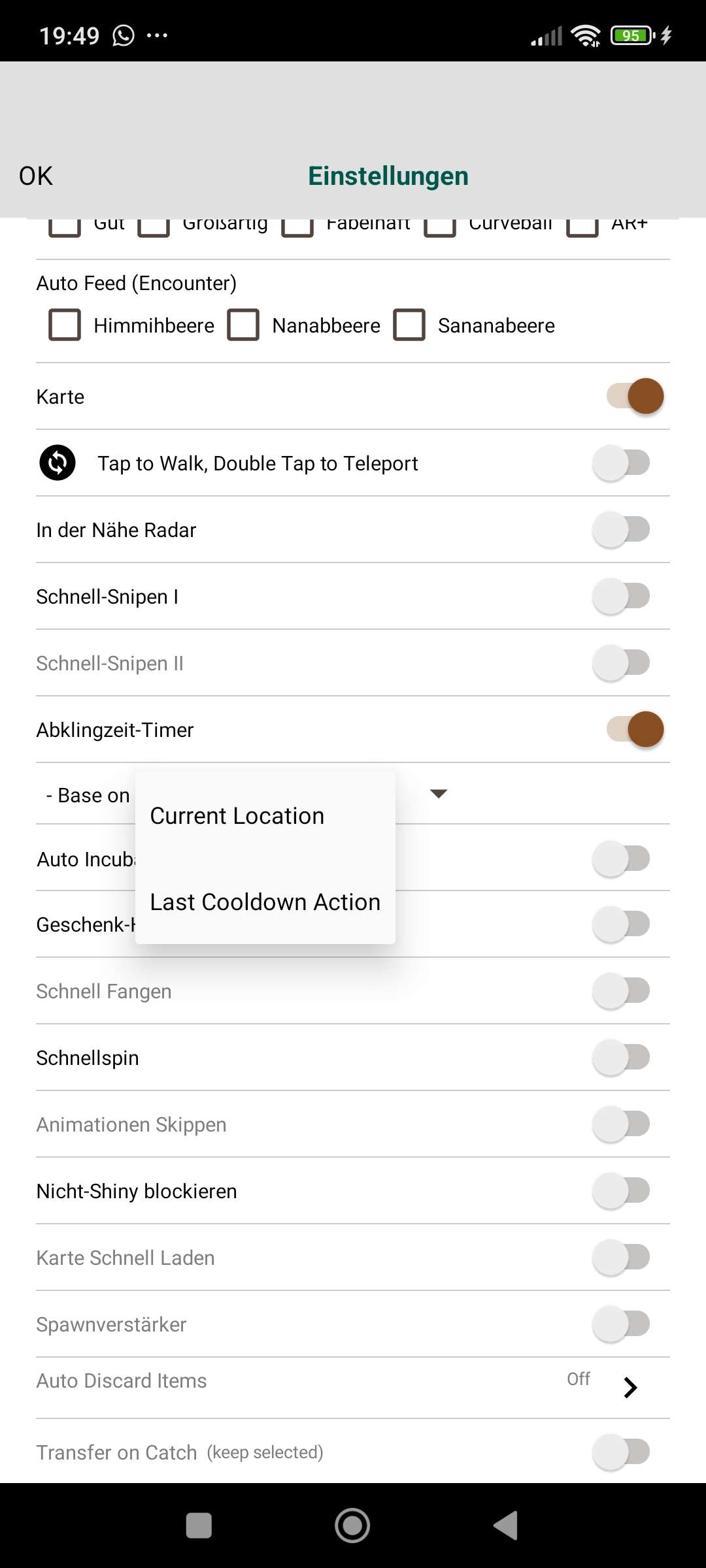Image resolution: width=706 pixels, height=1568 pixels.
Task: Check the Himmihbeere box
Action: click(65, 325)
